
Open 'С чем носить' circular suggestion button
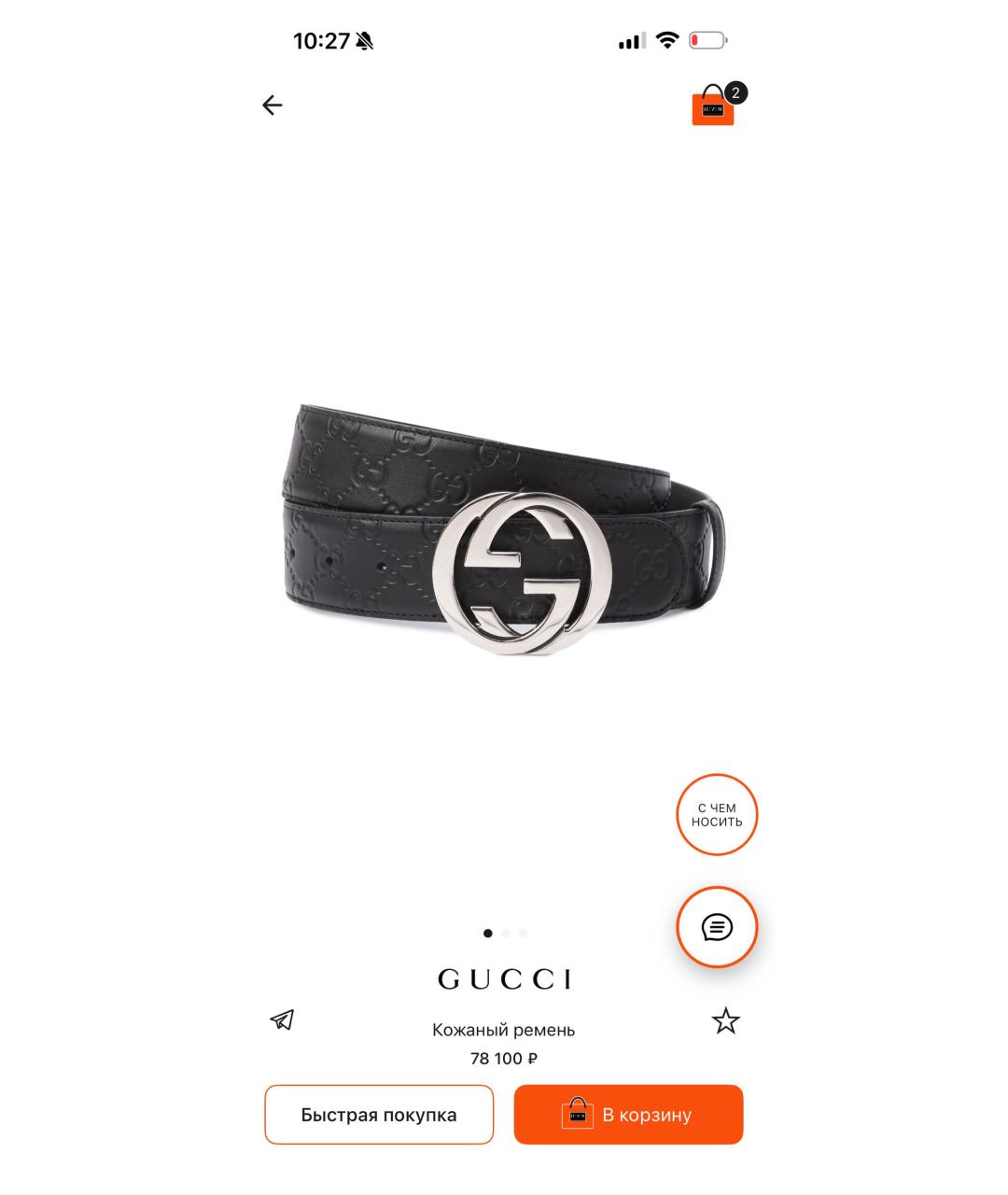[x=716, y=814]
